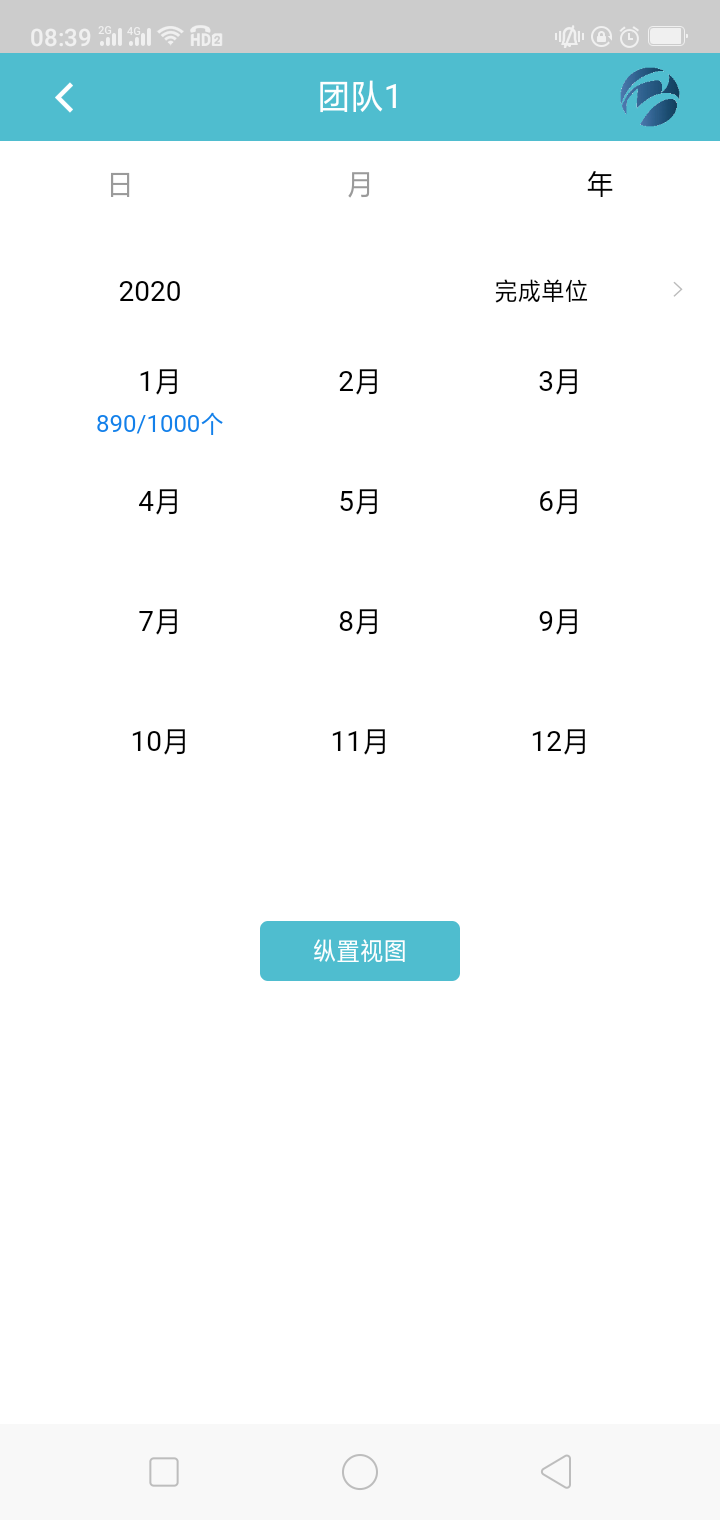The height and width of the screenshot is (1520, 720).
Task: Open 1月 with 890/1000个 progress
Action: (160, 398)
